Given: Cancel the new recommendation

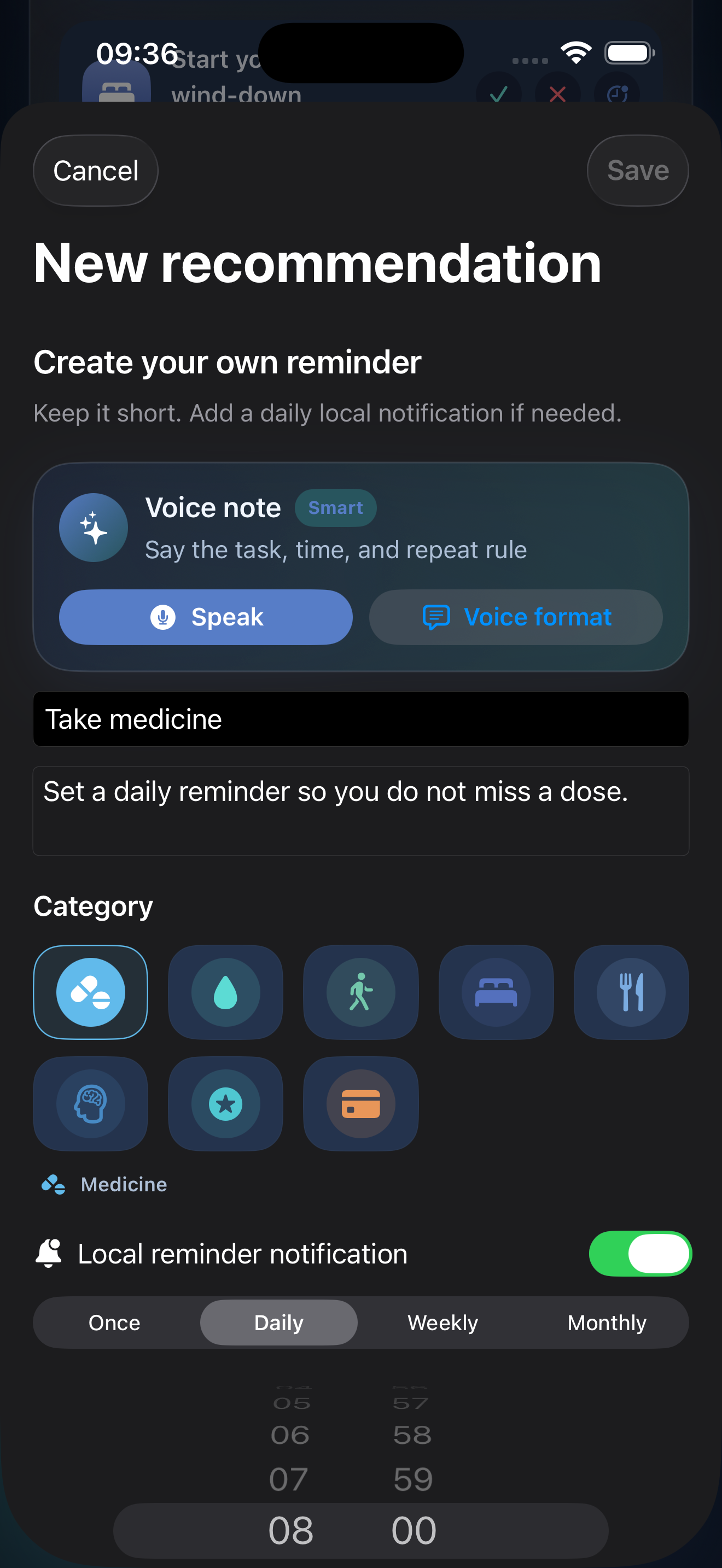Looking at the screenshot, I should (x=95, y=171).
